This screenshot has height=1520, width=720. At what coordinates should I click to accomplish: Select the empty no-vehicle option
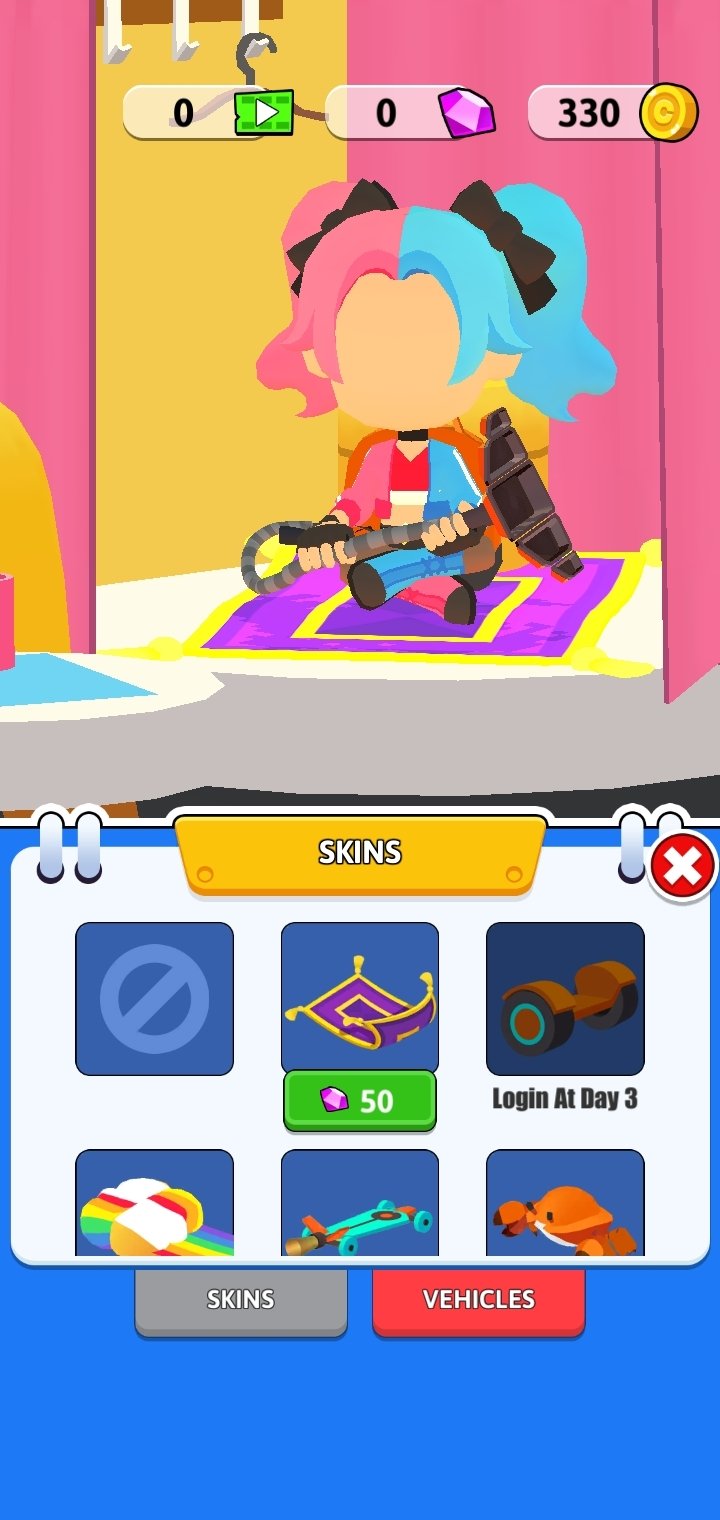tap(155, 999)
